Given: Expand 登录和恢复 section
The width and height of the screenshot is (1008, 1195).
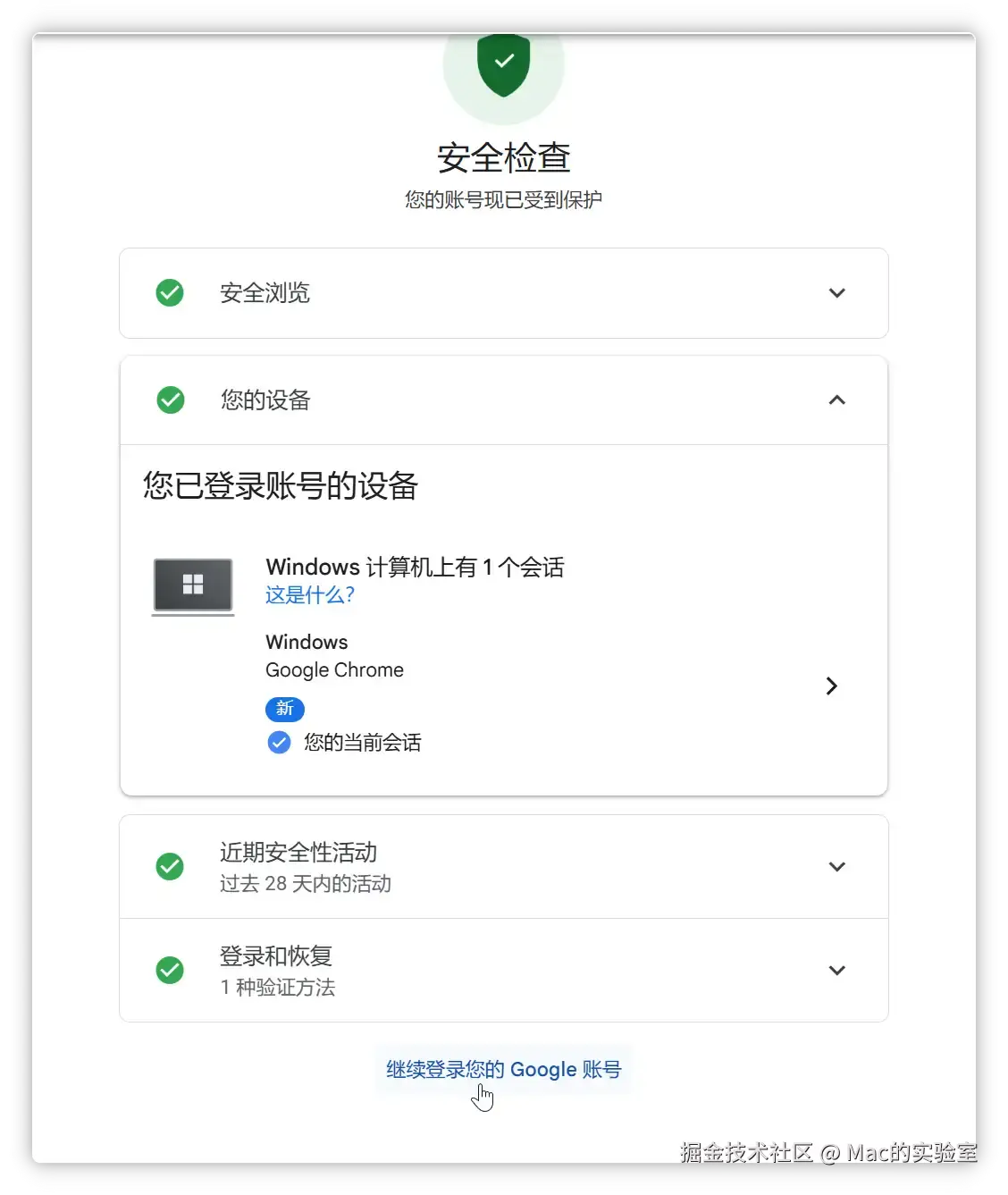Looking at the screenshot, I should click(836, 971).
